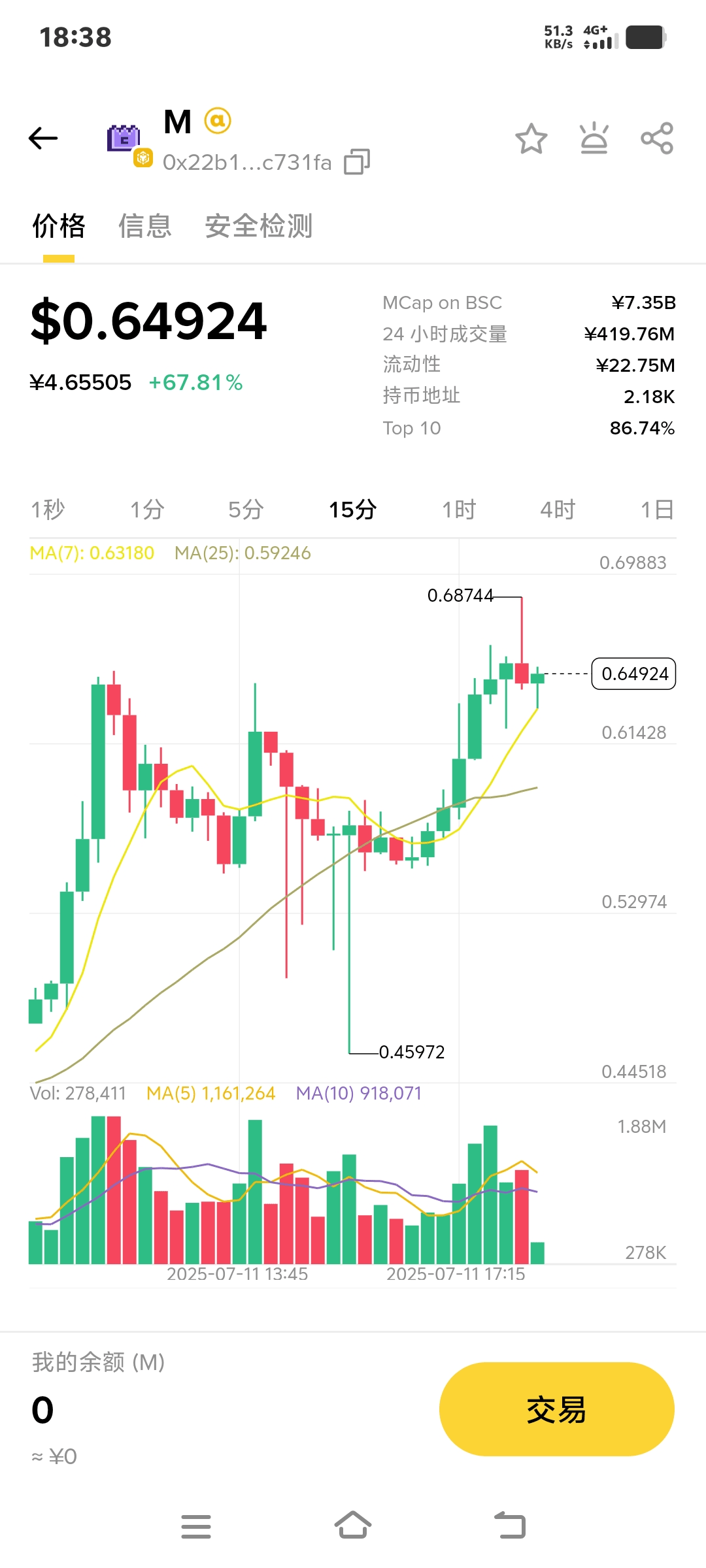The height and width of the screenshot is (1568, 706).
Task: Add token M to favorites
Action: pyautogui.click(x=531, y=139)
